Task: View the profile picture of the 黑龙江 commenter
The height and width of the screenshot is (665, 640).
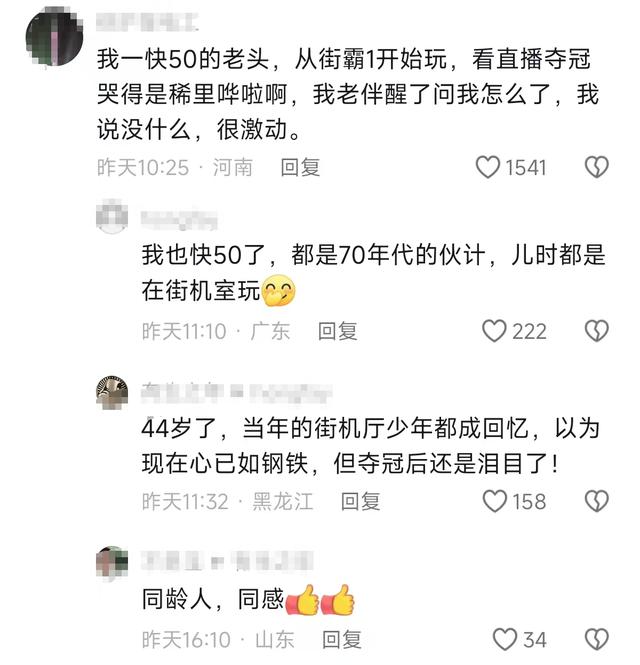Action: [112, 391]
